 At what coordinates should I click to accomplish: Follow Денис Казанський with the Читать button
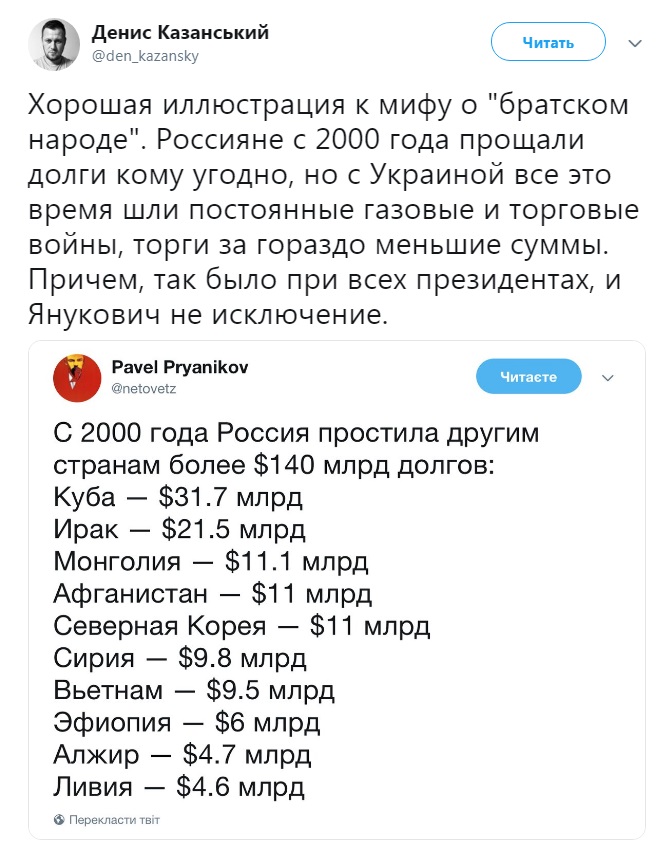548,42
